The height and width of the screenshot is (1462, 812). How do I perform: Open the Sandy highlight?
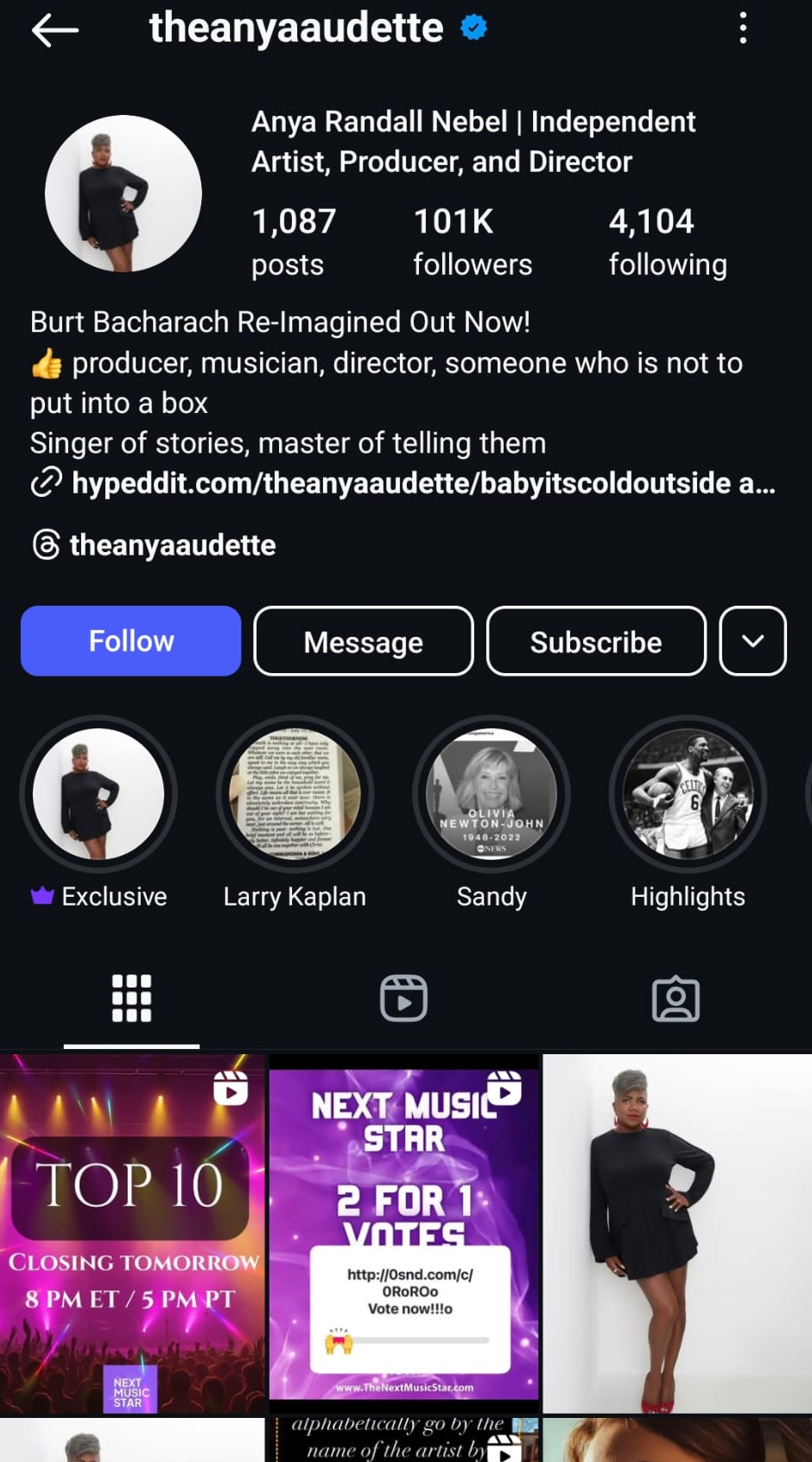click(x=492, y=813)
